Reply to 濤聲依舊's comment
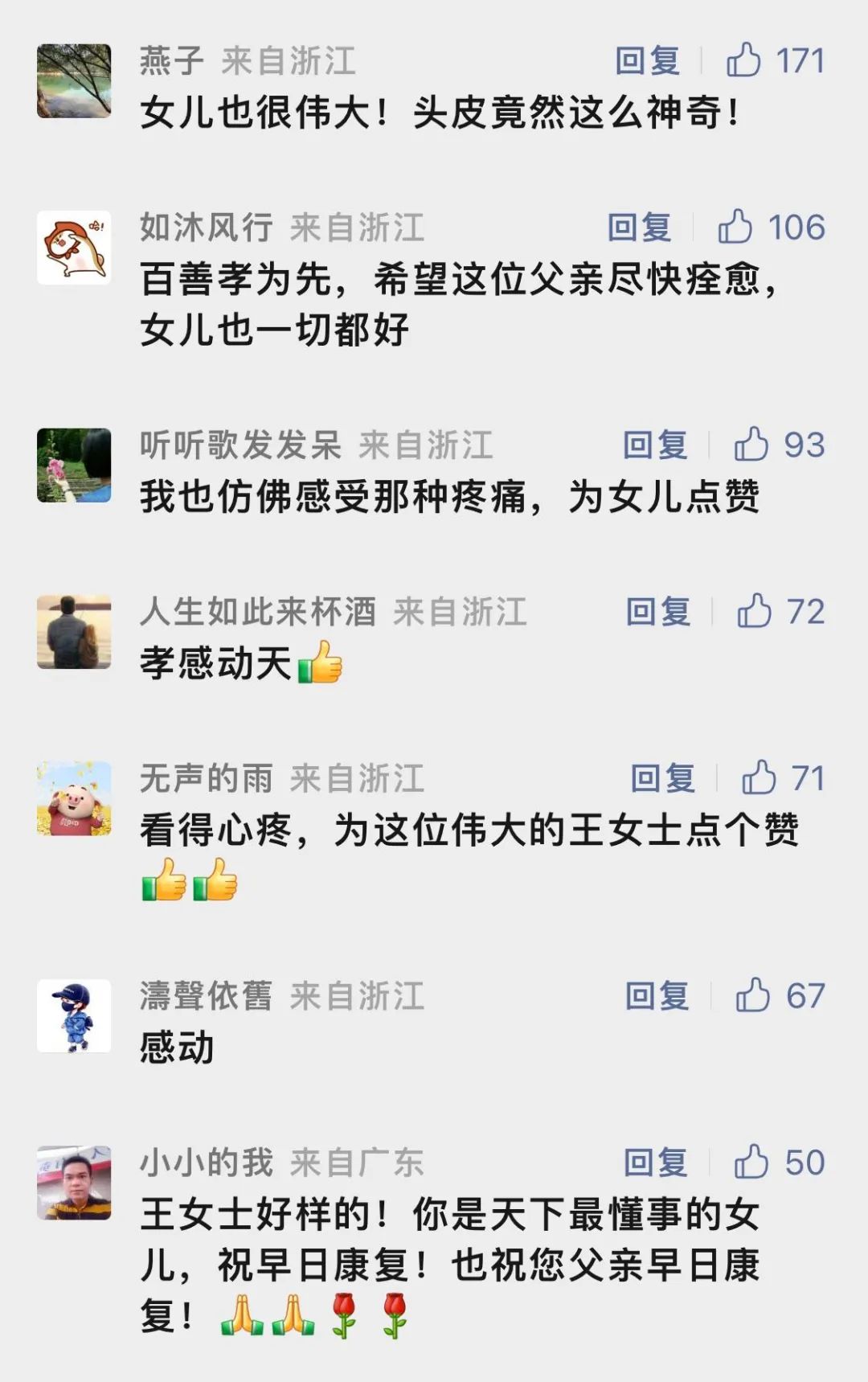 click(657, 996)
